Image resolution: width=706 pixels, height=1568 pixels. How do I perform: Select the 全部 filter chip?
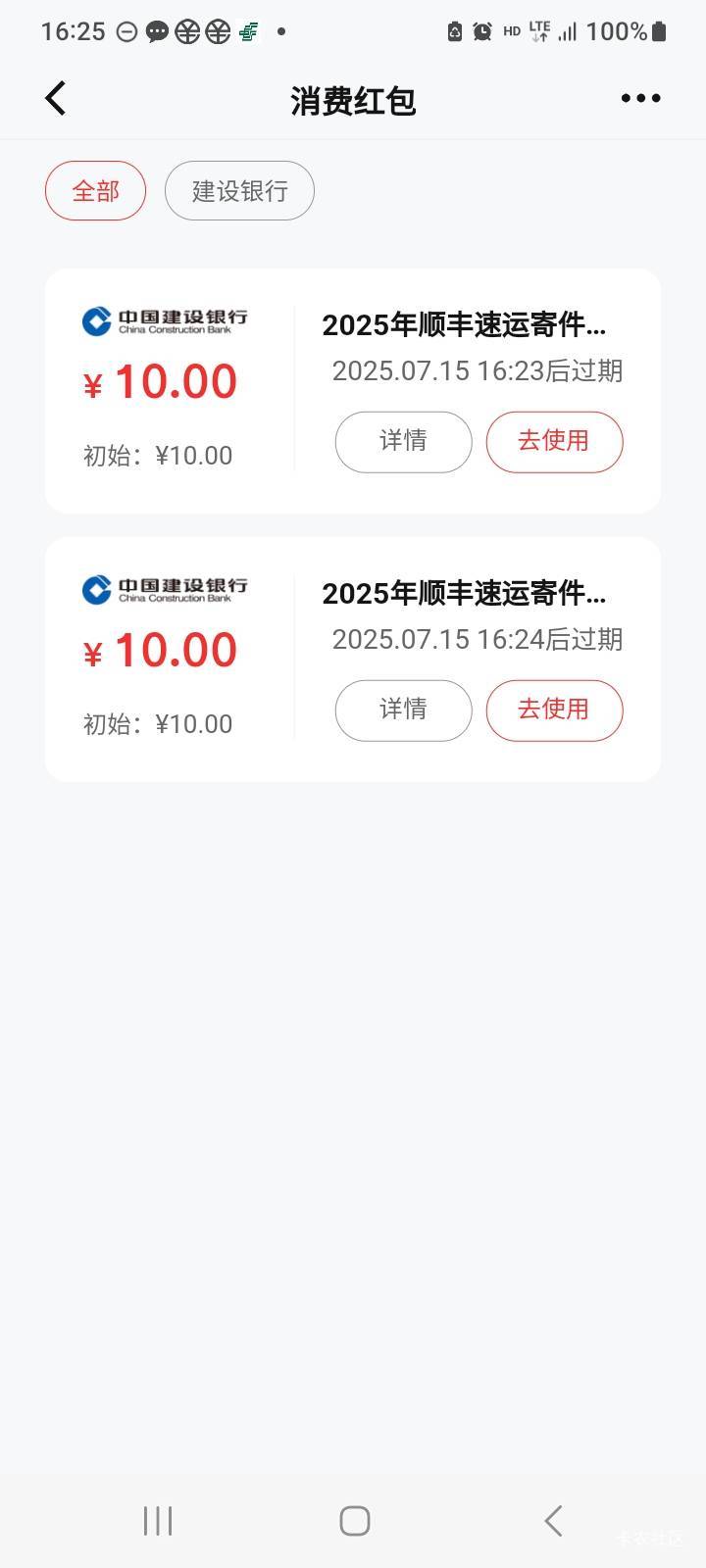click(95, 190)
